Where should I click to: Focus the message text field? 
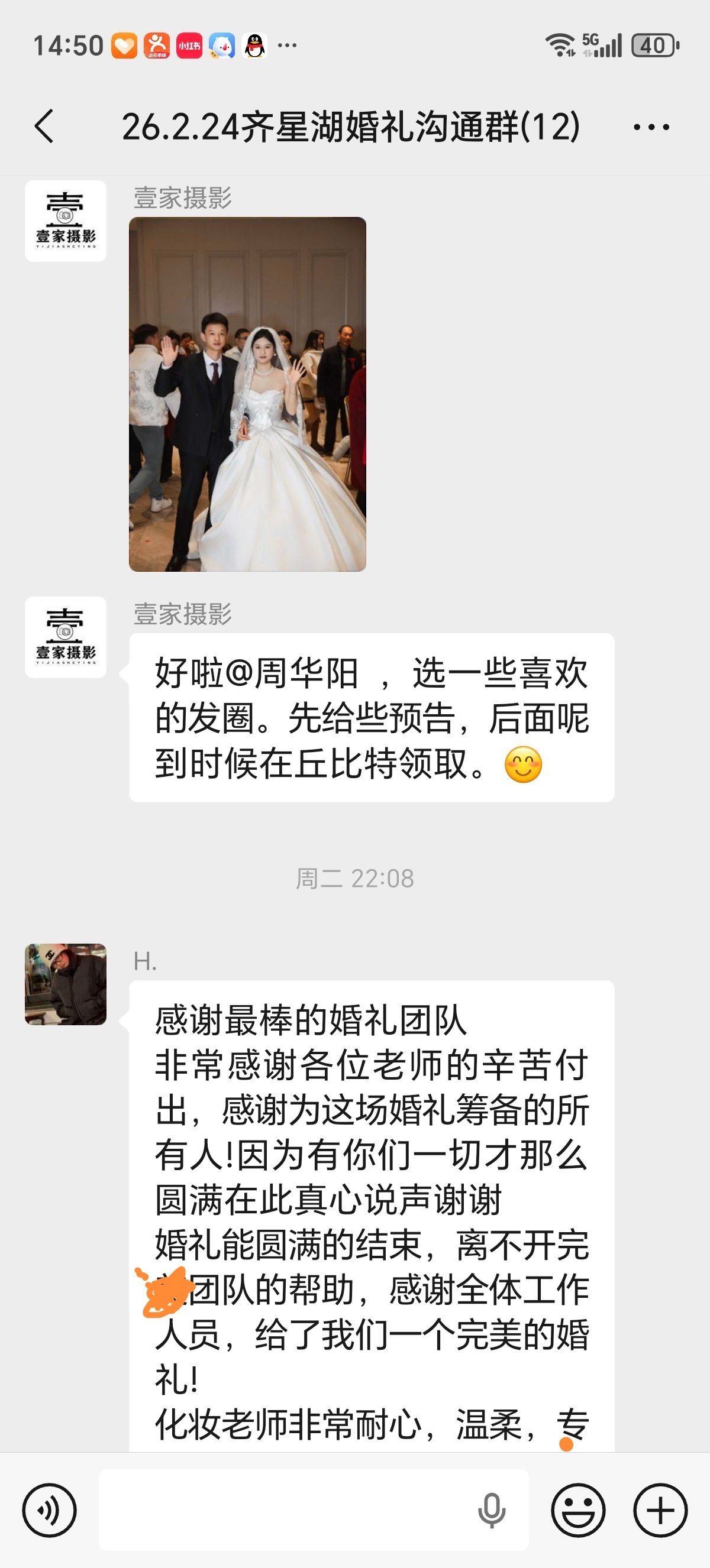[x=286, y=1510]
